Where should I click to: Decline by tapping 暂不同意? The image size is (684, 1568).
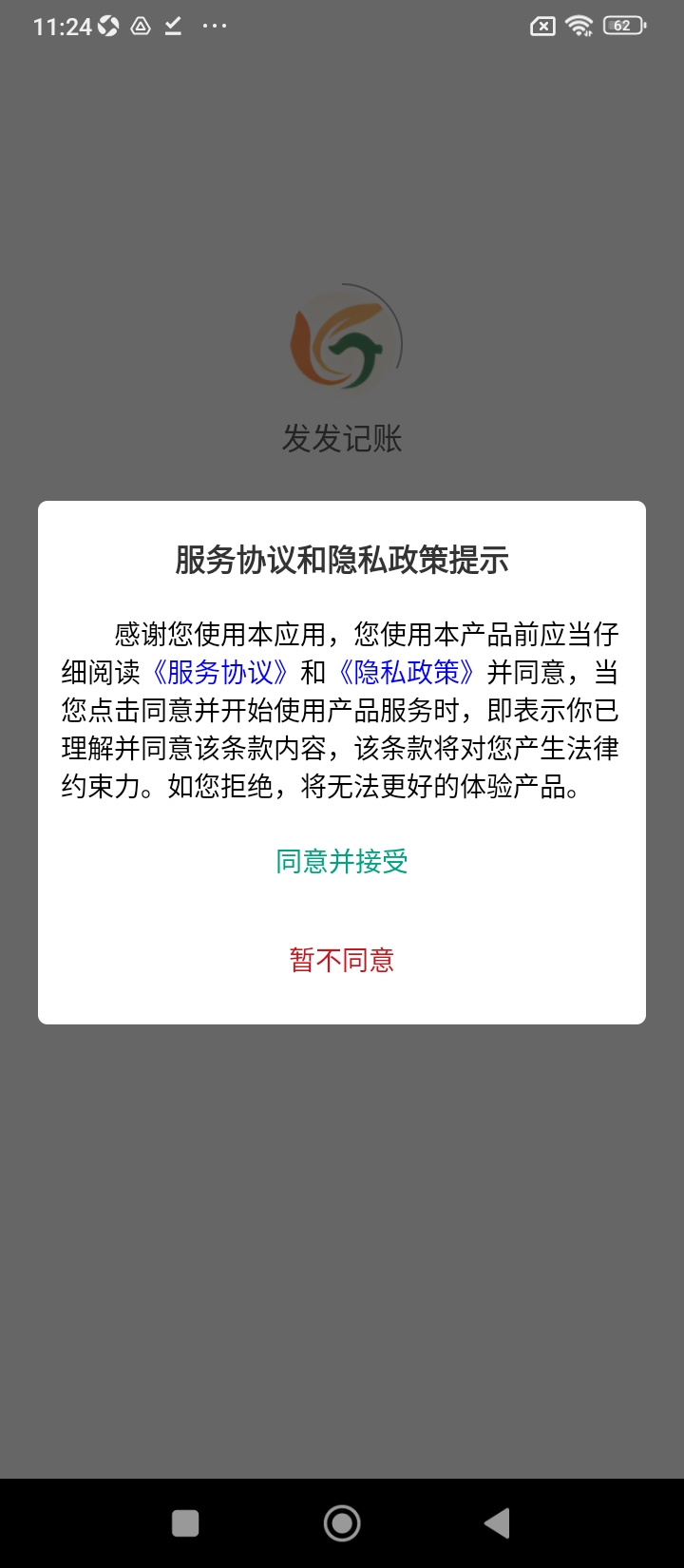pyautogui.click(x=342, y=960)
